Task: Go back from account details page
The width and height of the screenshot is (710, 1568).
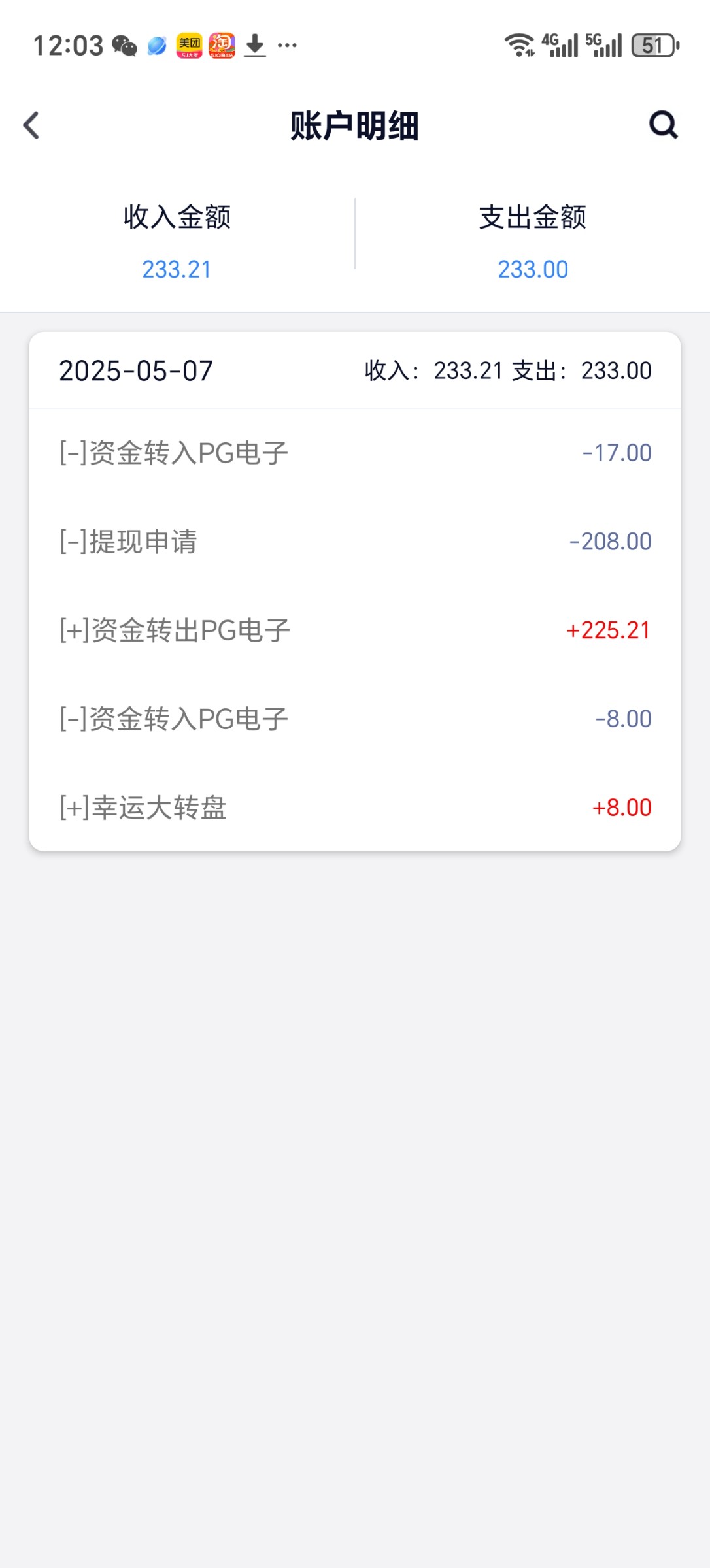Action: (x=31, y=125)
